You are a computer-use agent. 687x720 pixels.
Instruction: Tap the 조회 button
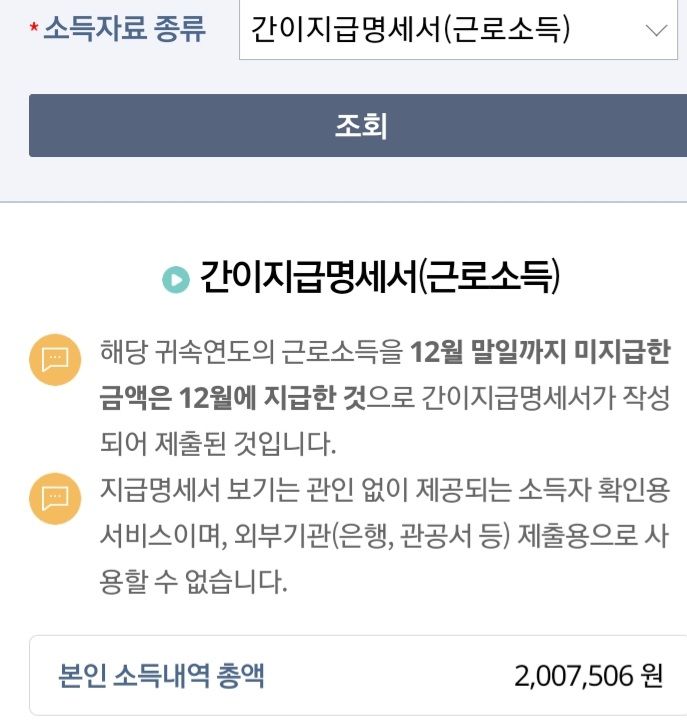[358, 126]
